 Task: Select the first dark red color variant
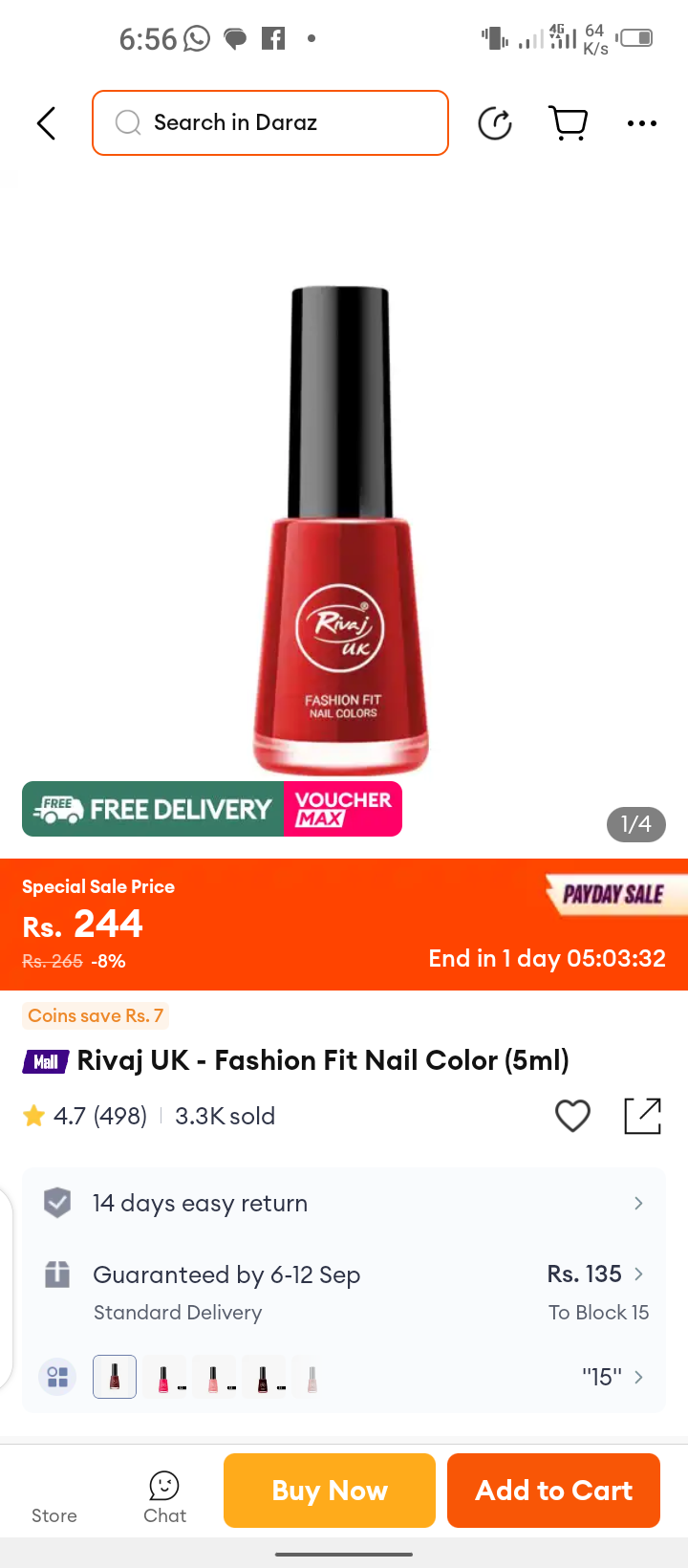click(115, 1377)
